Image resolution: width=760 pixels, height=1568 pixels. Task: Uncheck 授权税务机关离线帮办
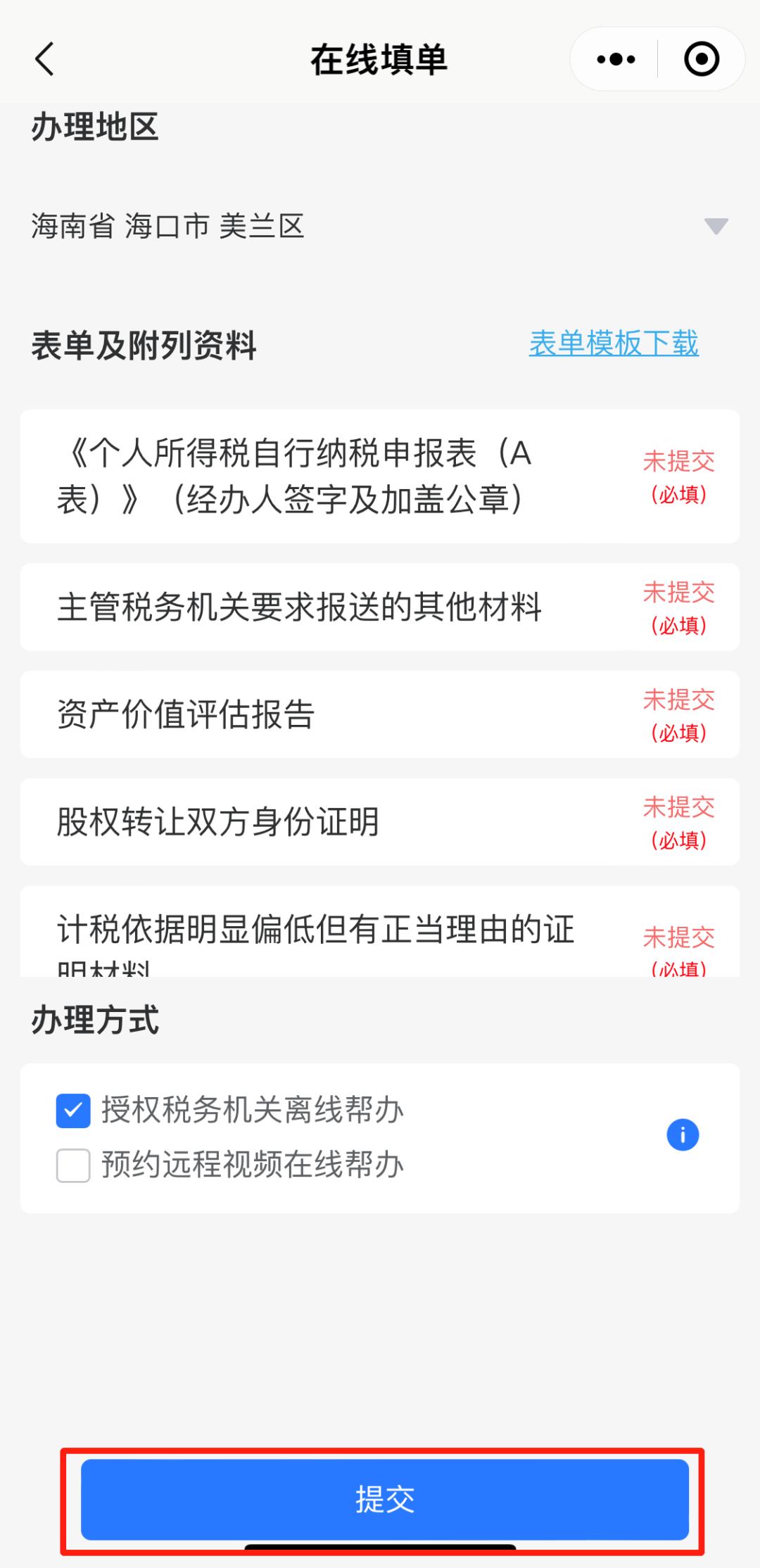(x=73, y=1111)
